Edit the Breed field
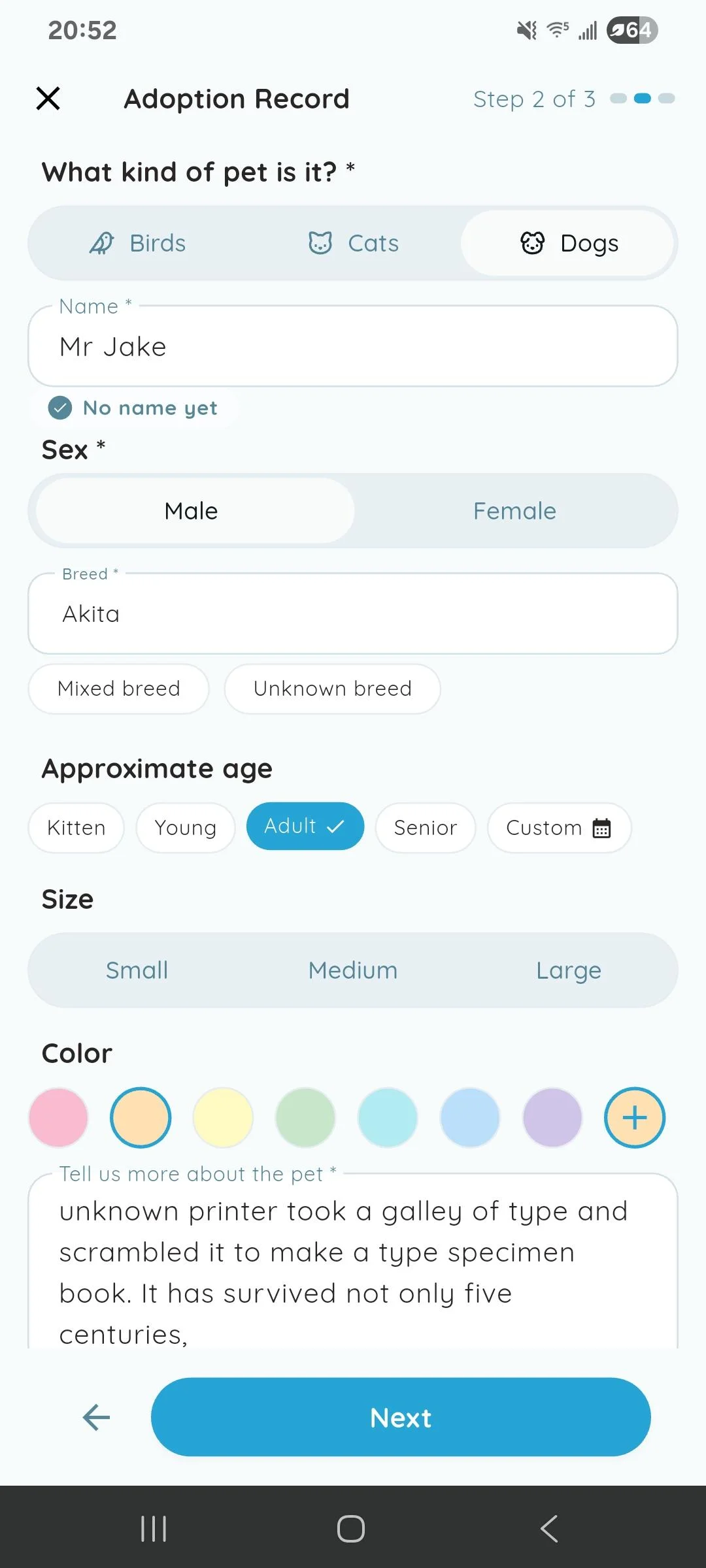Viewport: 706px width, 1568px height. click(353, 614)
